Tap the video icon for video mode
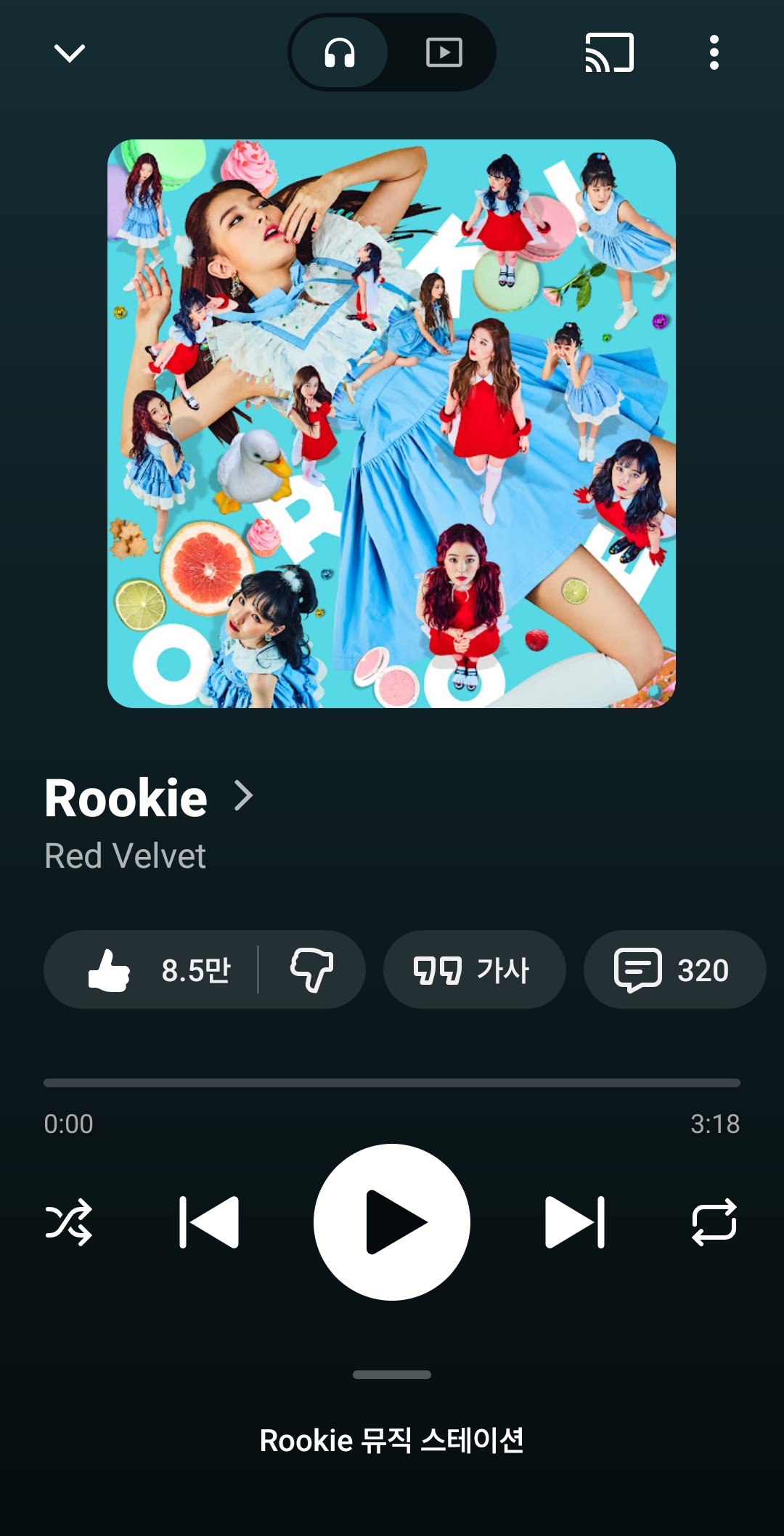Screen dimensions: 784x1536 click(x=444, y=52)
